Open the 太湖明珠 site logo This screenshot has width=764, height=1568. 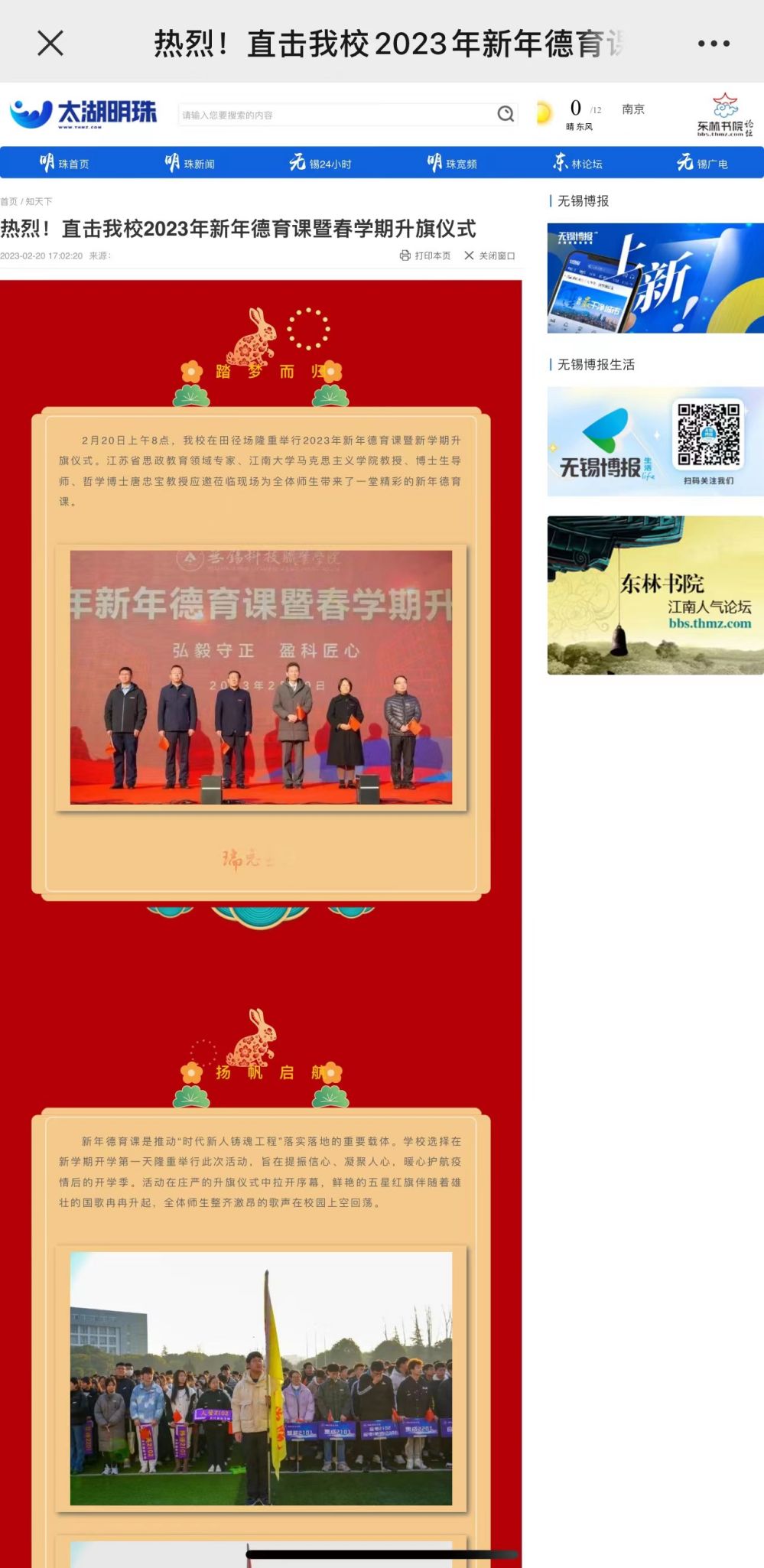(83, 113)
